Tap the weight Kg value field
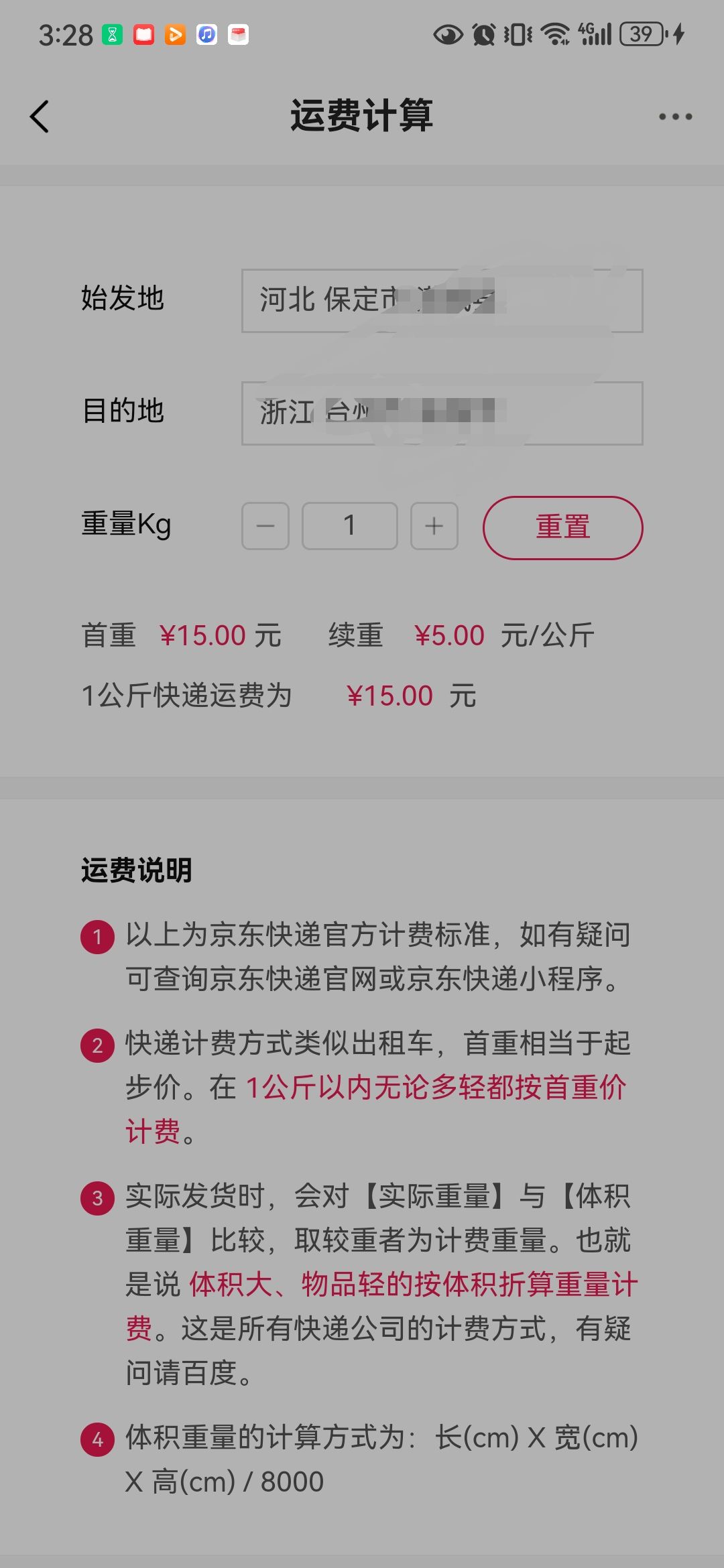Viewport: 724px width, 1568px height. coord(349,526)
